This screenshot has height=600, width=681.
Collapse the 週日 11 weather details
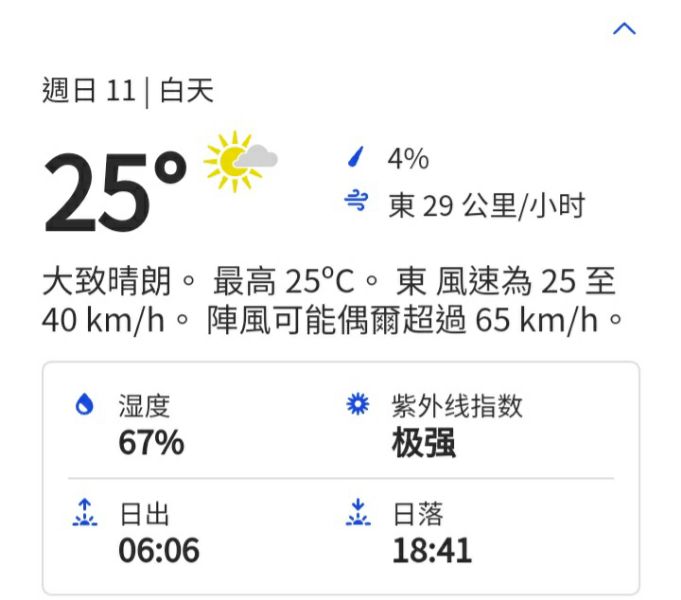624,29
